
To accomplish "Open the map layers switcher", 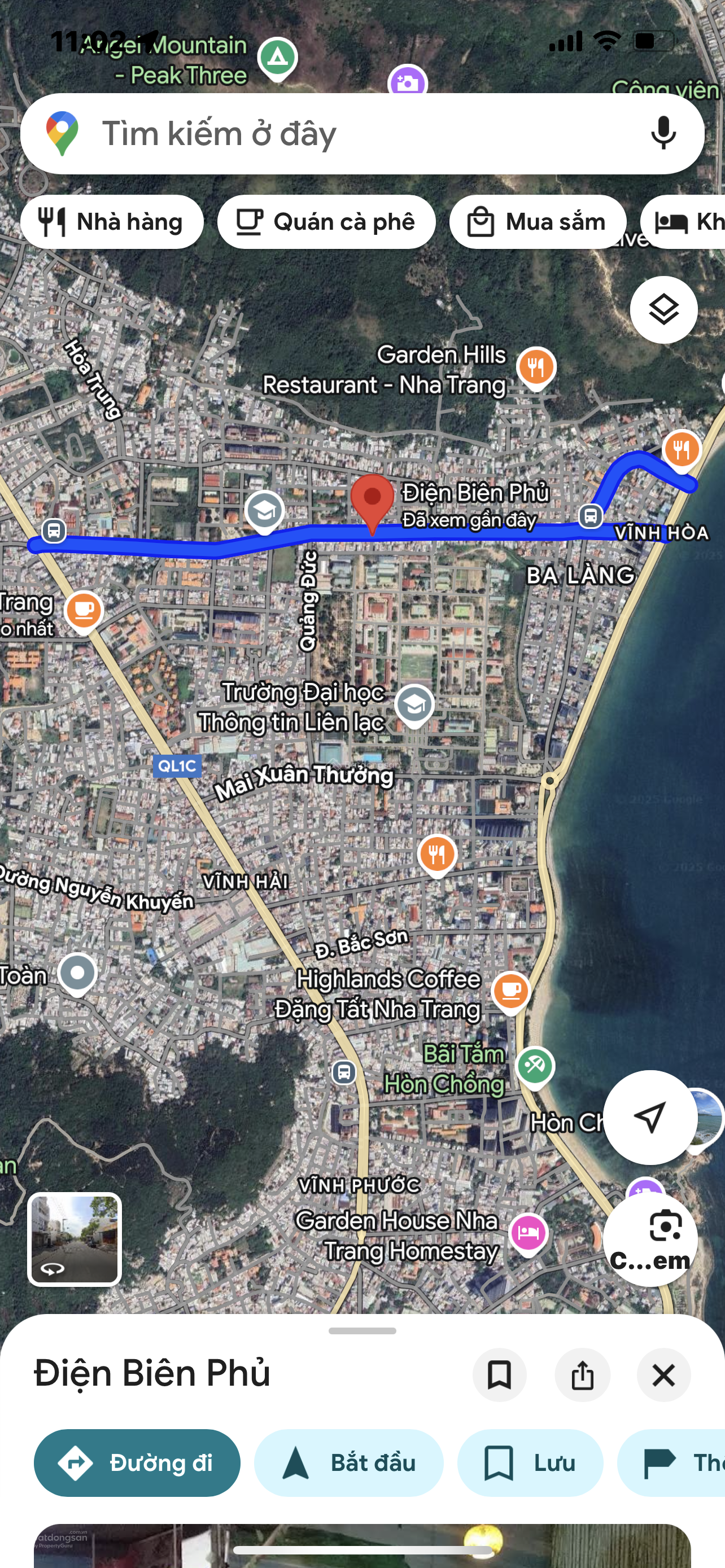I will tap(664, 309).
